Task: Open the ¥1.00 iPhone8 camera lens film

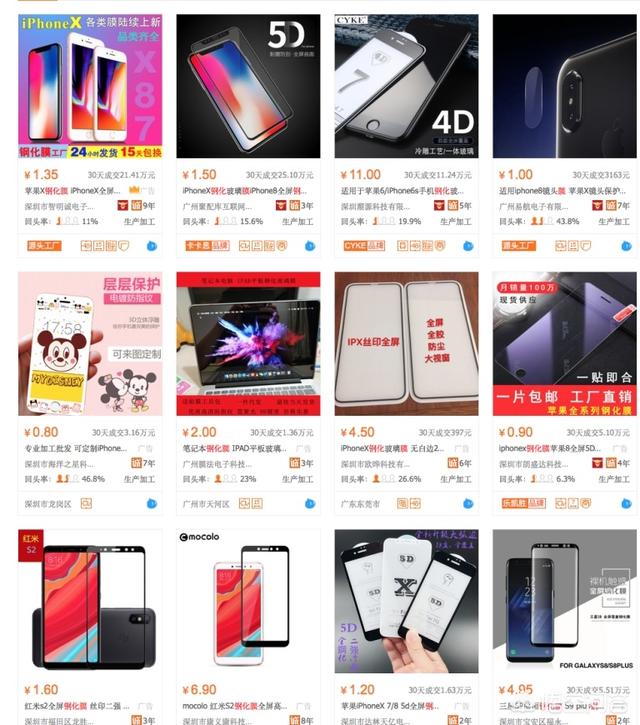Action: [x=563, y=84]
